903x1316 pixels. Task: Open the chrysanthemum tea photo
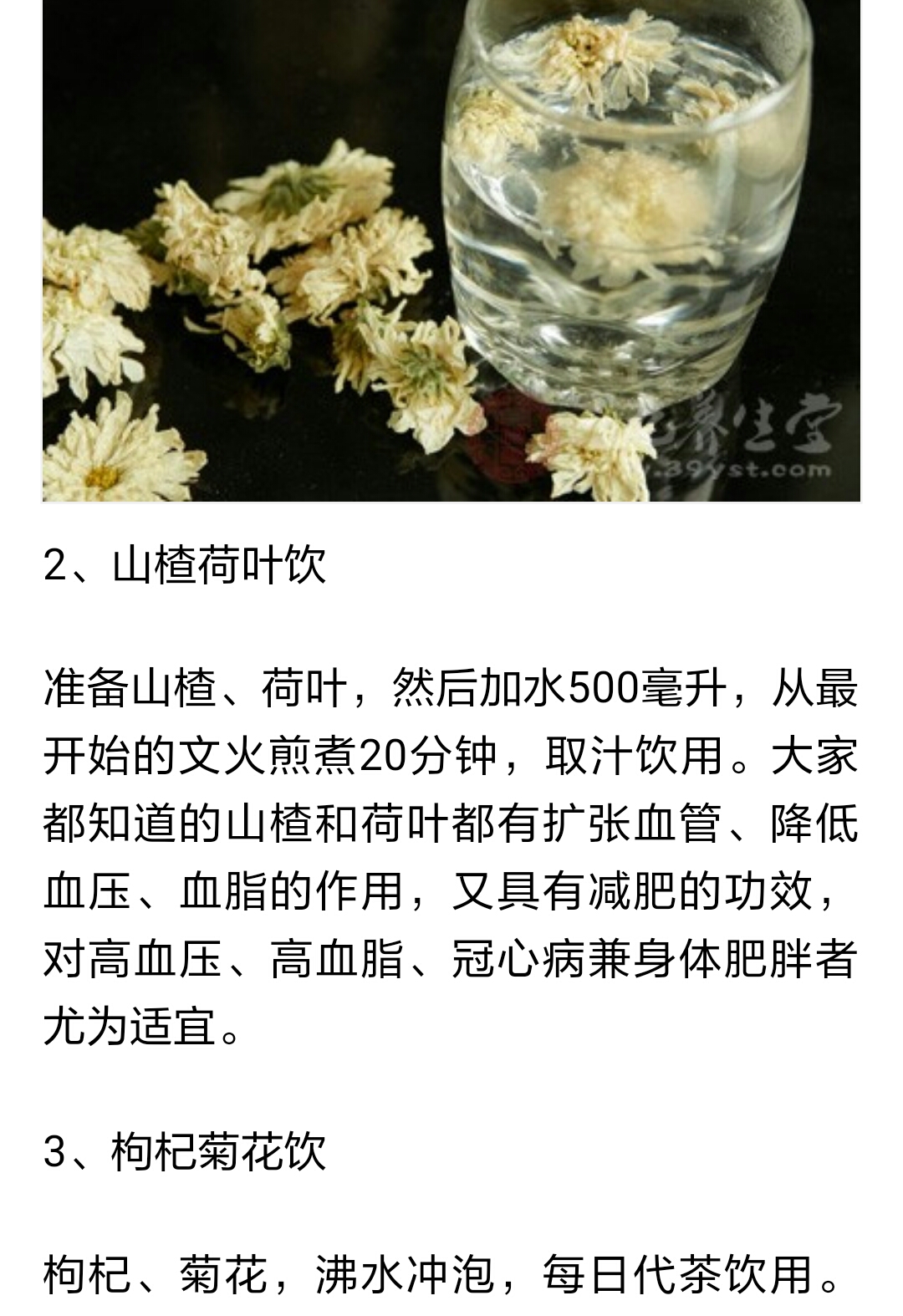click(x=451, y=249)
